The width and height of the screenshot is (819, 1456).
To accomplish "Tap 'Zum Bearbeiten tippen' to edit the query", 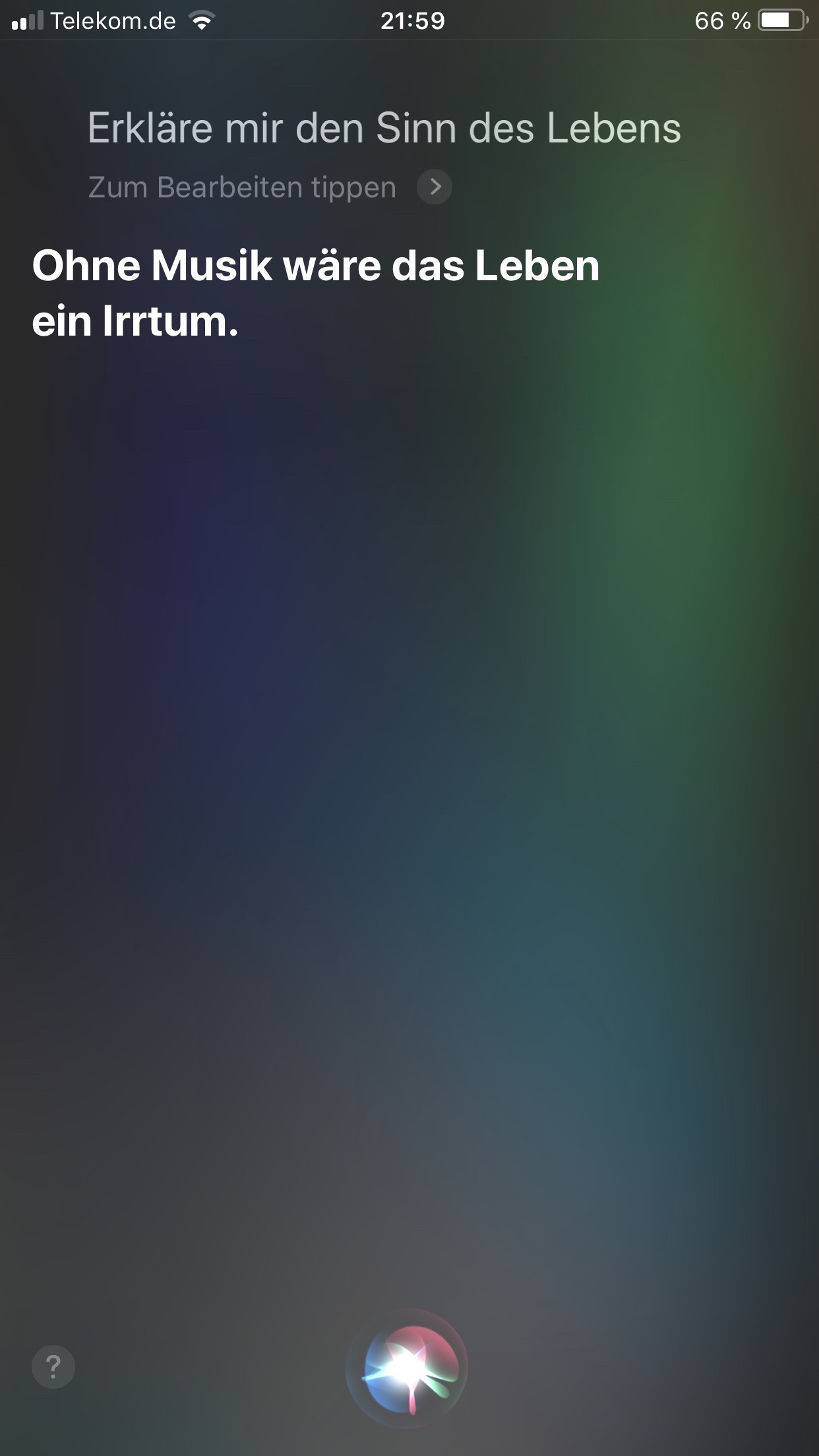I will click(243, 187).
